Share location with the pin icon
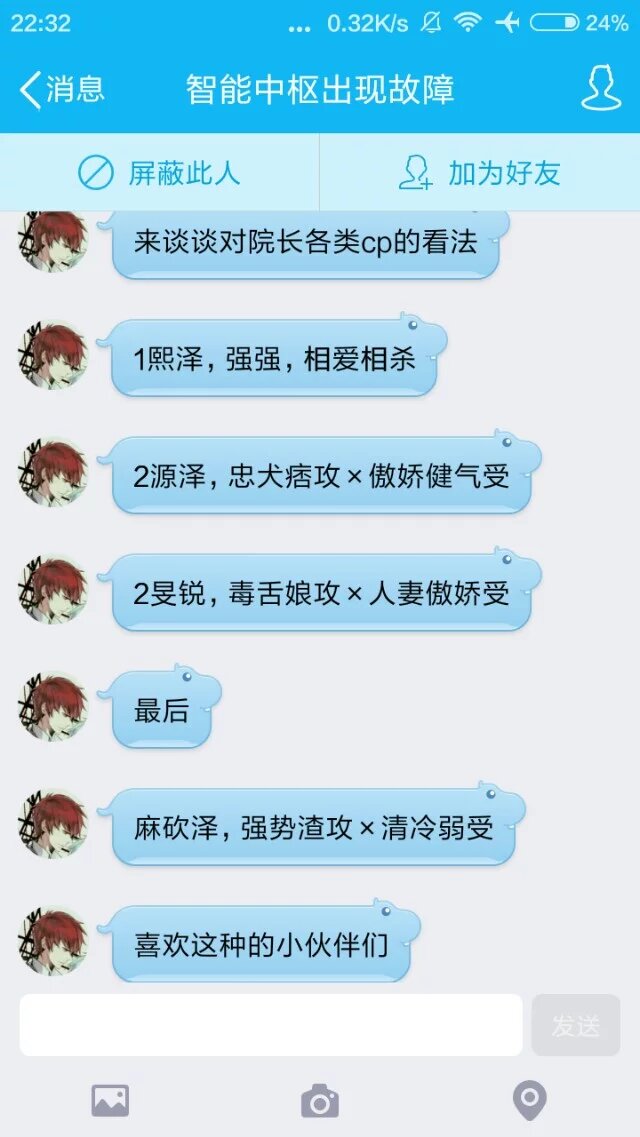Screen dimensions: 640x1137 tap(529, 1101)
